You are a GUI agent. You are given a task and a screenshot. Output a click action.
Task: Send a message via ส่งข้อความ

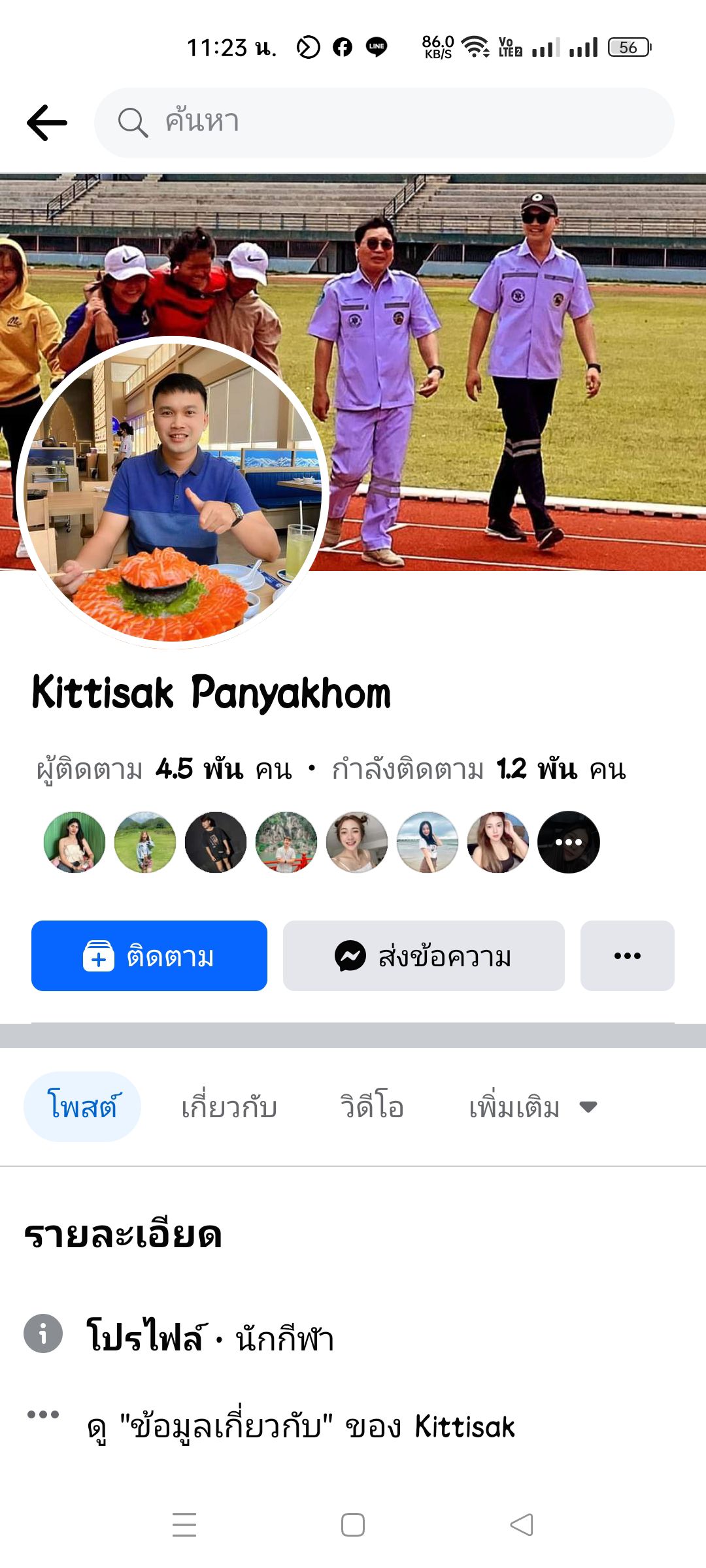[424, 956]
